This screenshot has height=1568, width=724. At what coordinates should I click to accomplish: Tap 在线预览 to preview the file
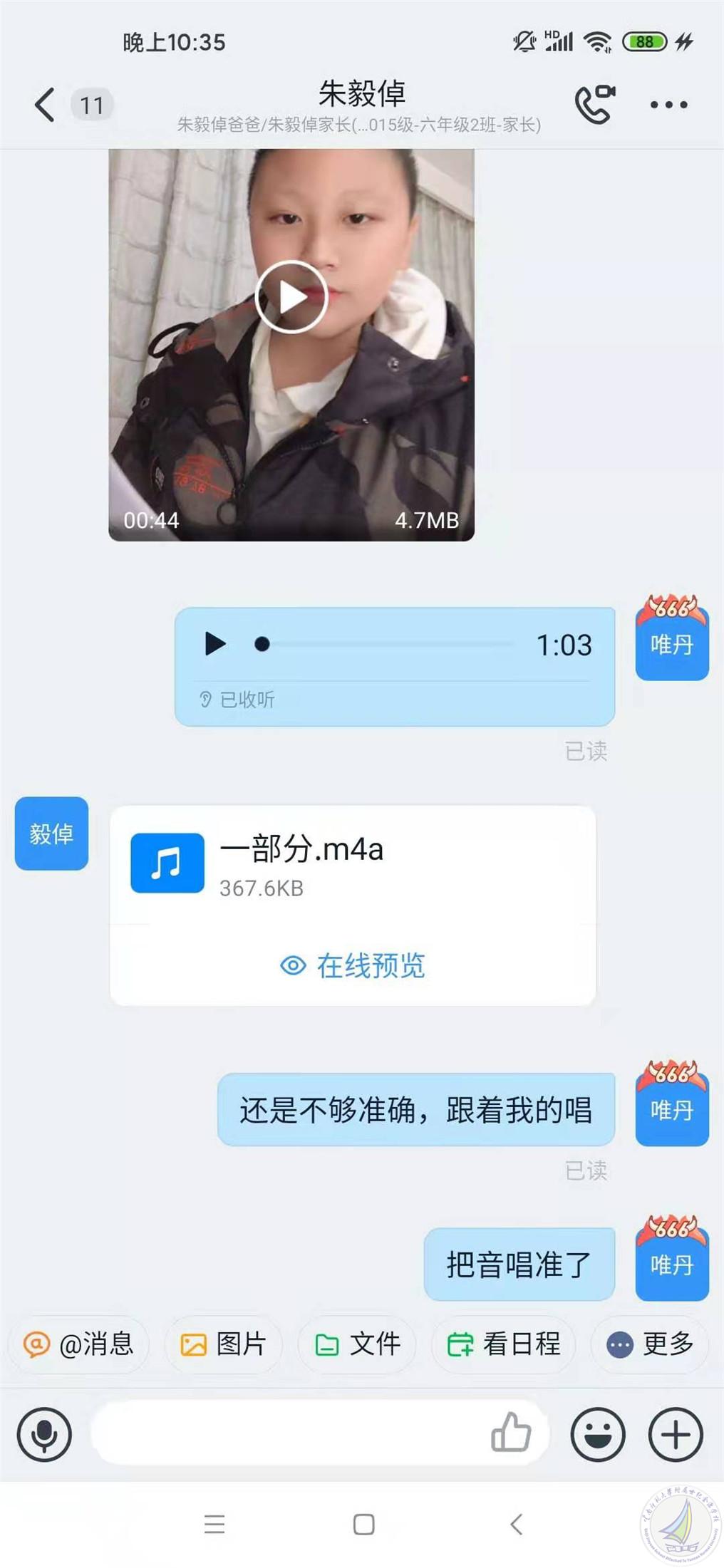tap(353, 966)
